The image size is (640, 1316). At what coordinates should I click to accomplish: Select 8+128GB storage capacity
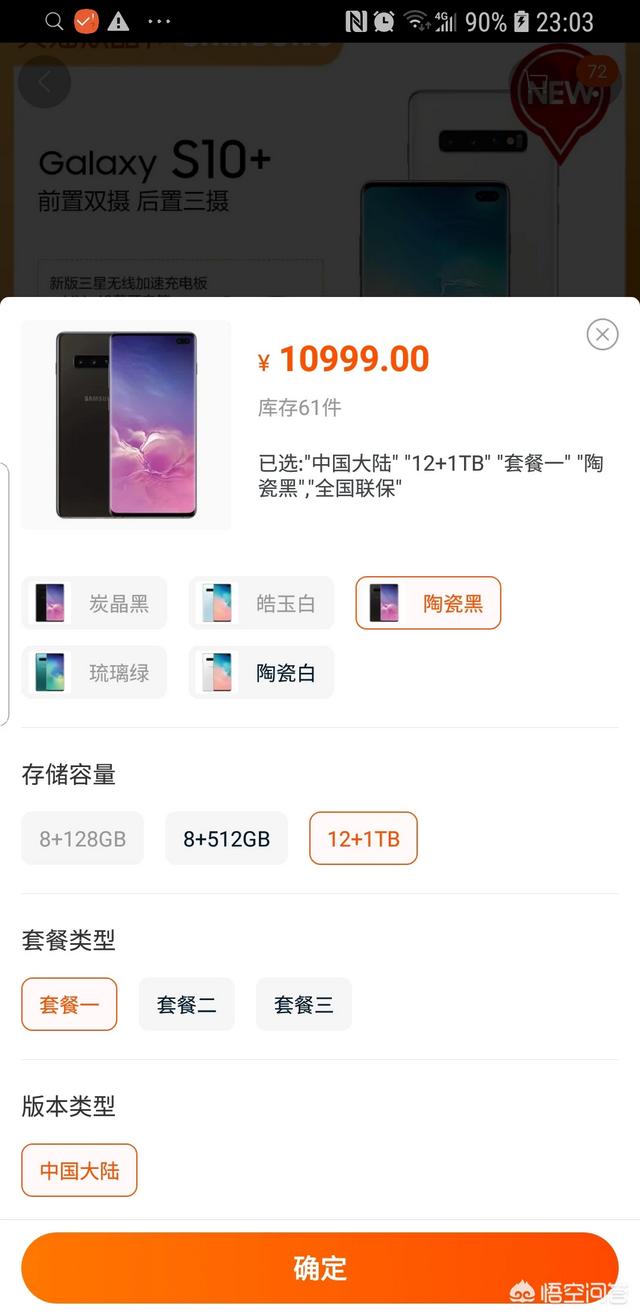pos(83,838)
